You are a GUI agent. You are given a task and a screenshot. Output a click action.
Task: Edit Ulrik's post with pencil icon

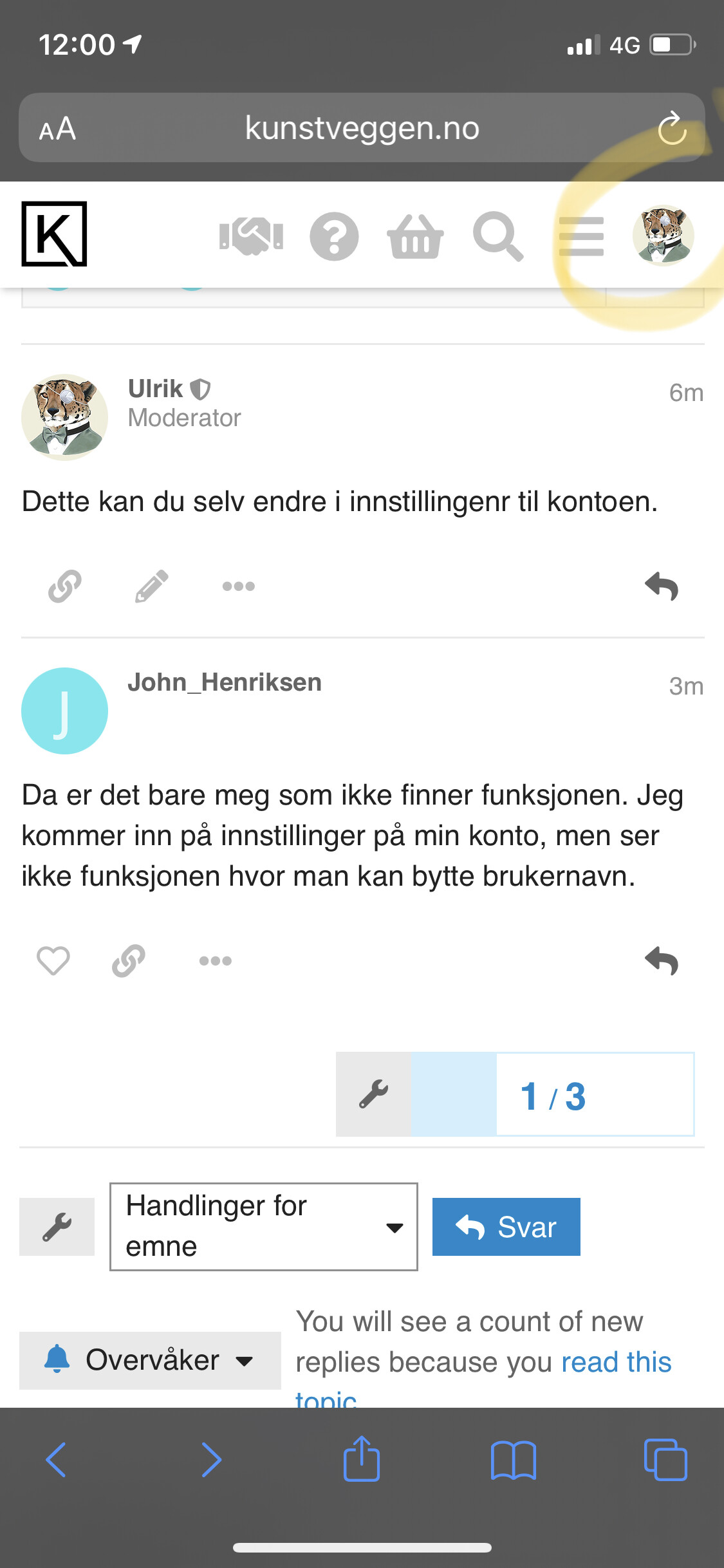[x=152, y=586]
